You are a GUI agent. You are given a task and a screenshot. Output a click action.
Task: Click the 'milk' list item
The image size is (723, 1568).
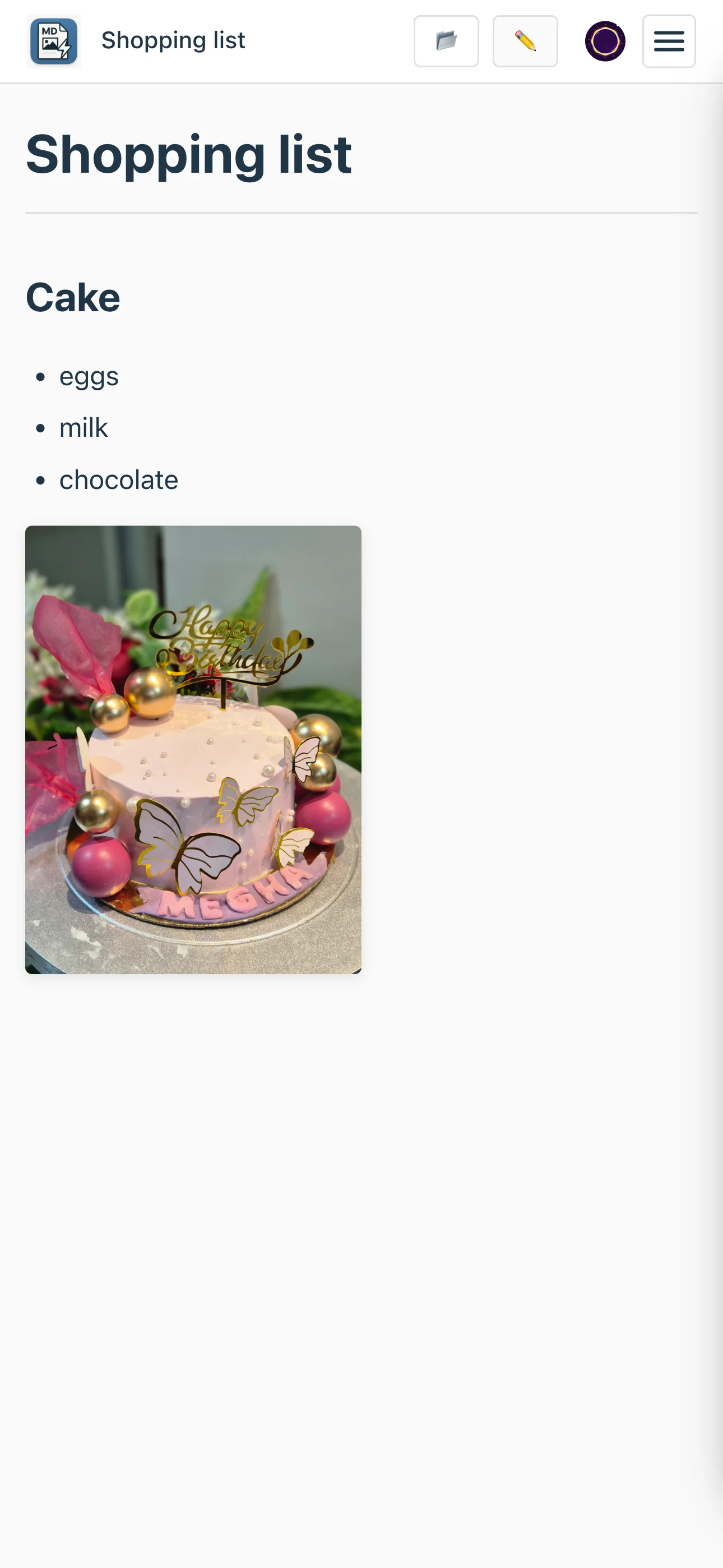83,427
